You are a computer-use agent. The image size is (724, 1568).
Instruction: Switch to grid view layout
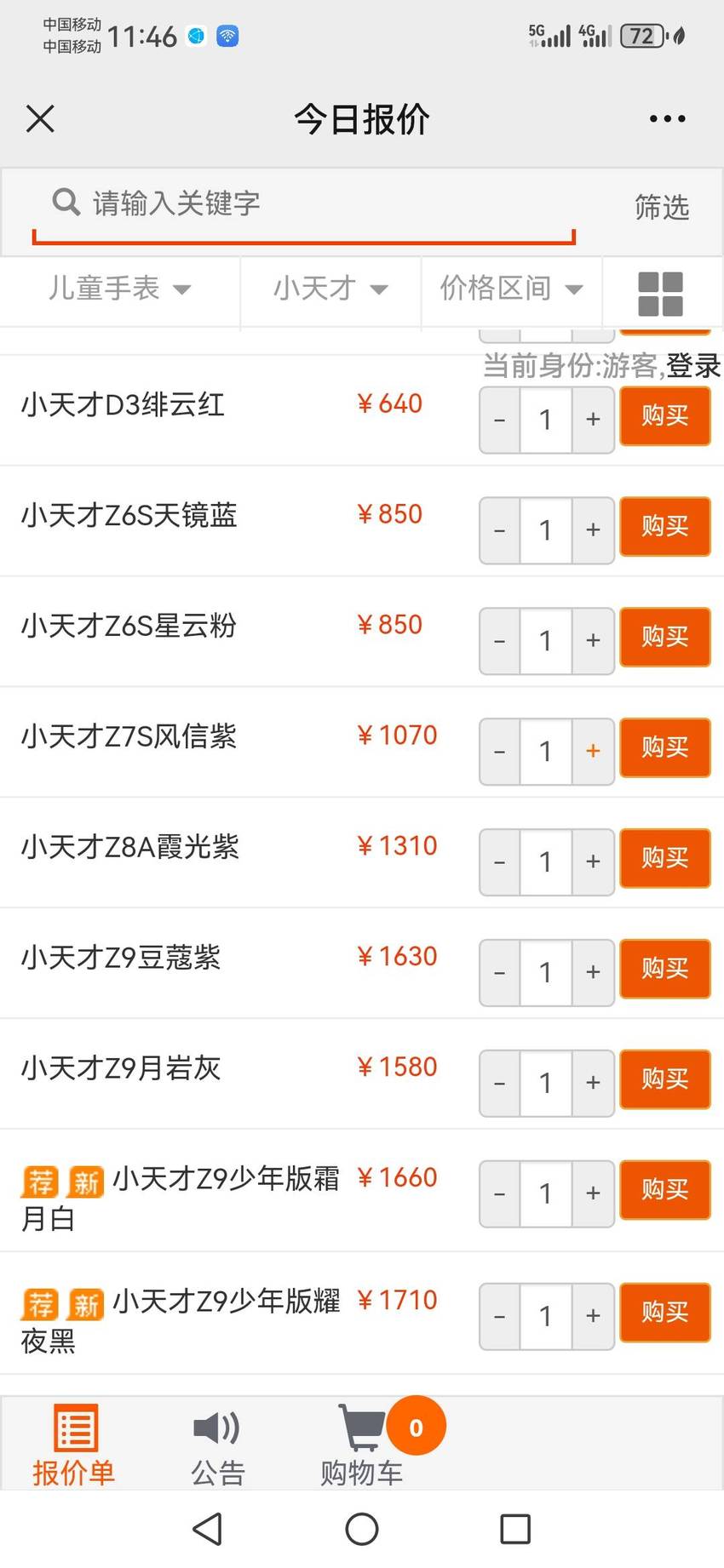pyautogui.click(x=661, y=294)
